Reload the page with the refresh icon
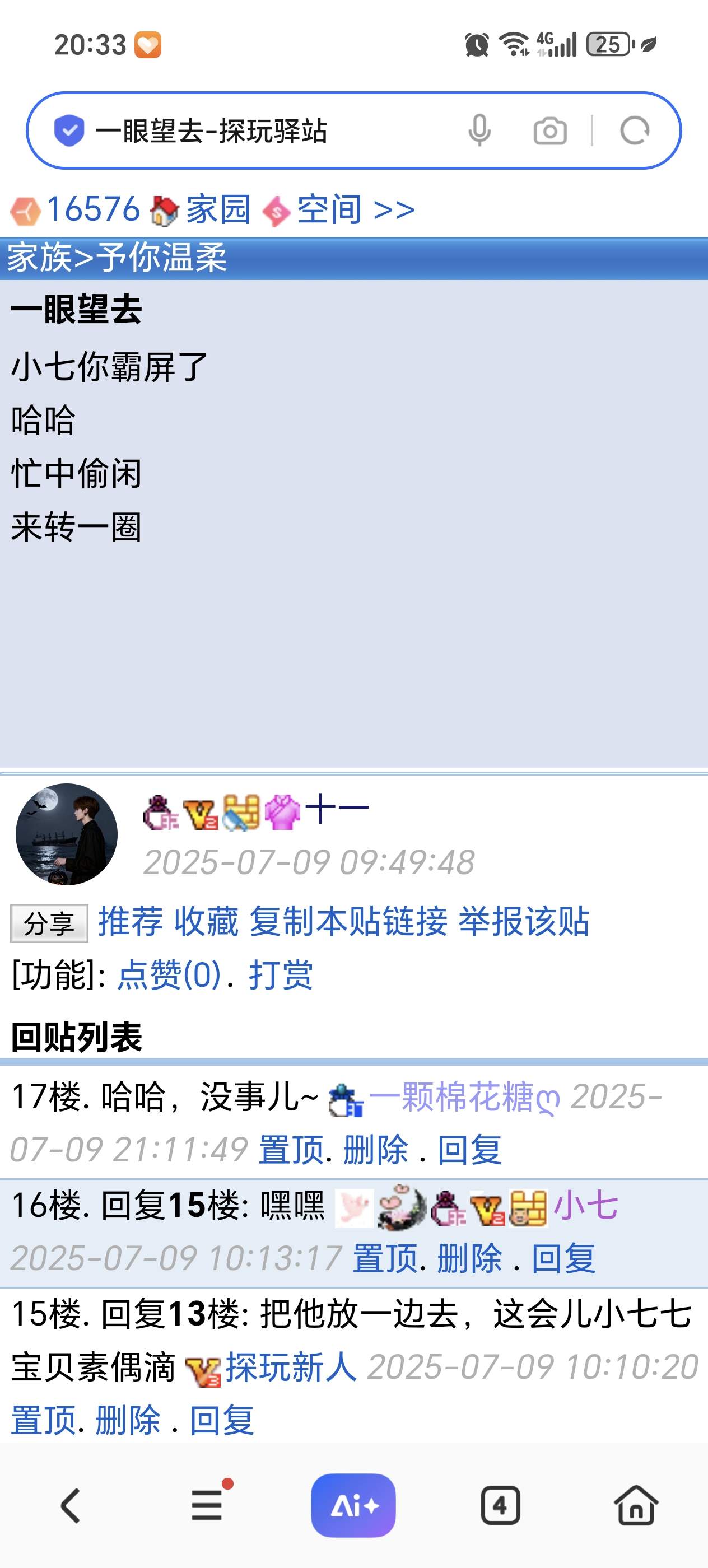 coord(634,131)
